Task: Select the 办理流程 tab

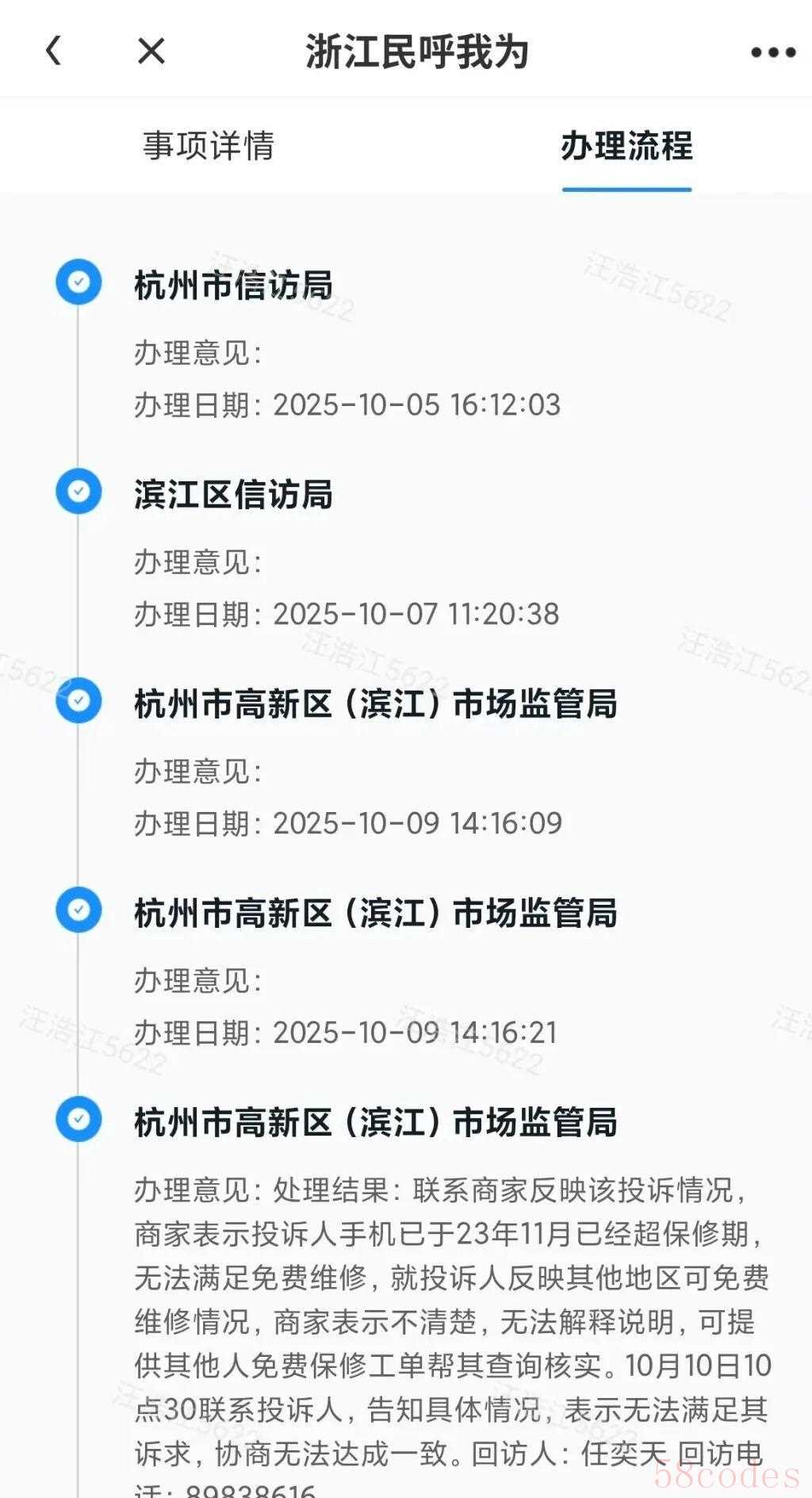Action: 626,146
